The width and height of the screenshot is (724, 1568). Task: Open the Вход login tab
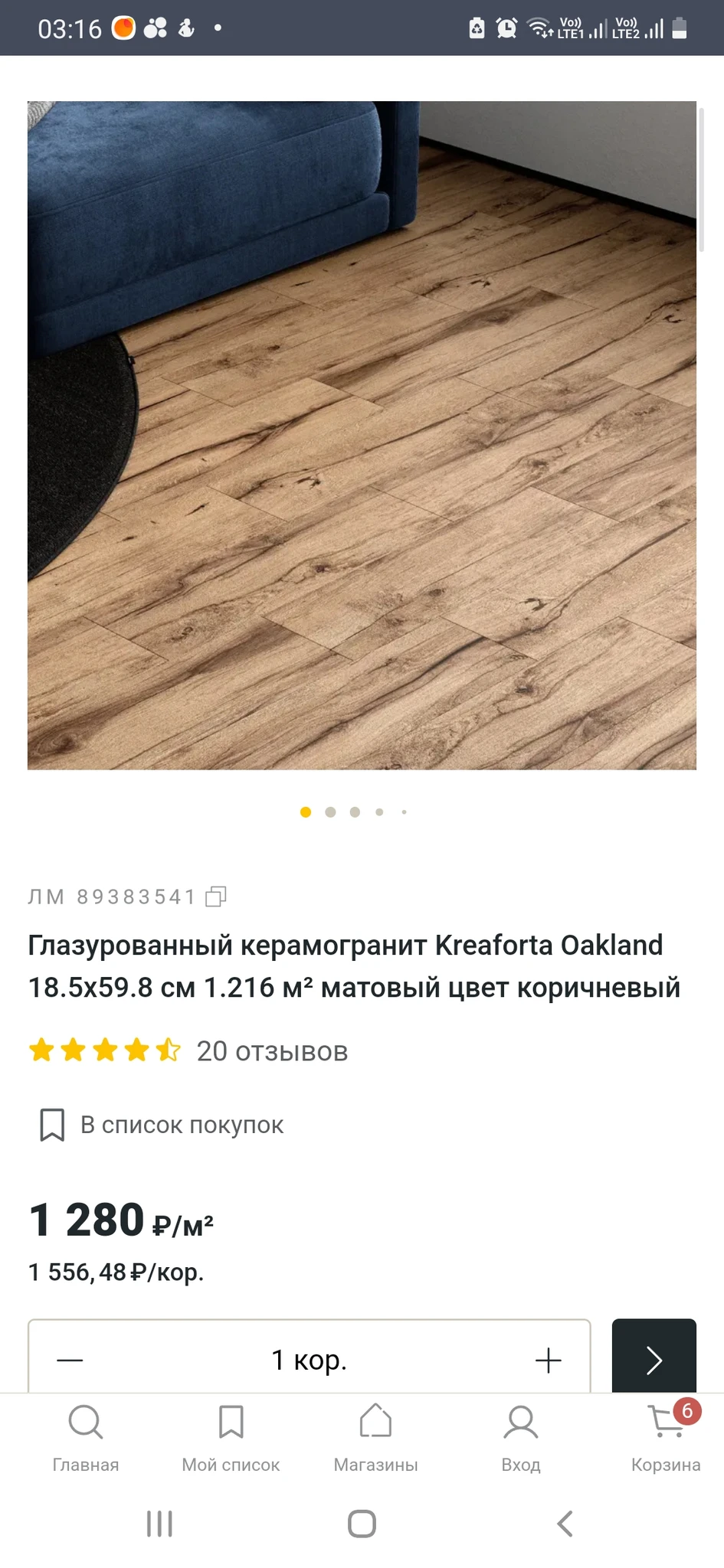521,1438
